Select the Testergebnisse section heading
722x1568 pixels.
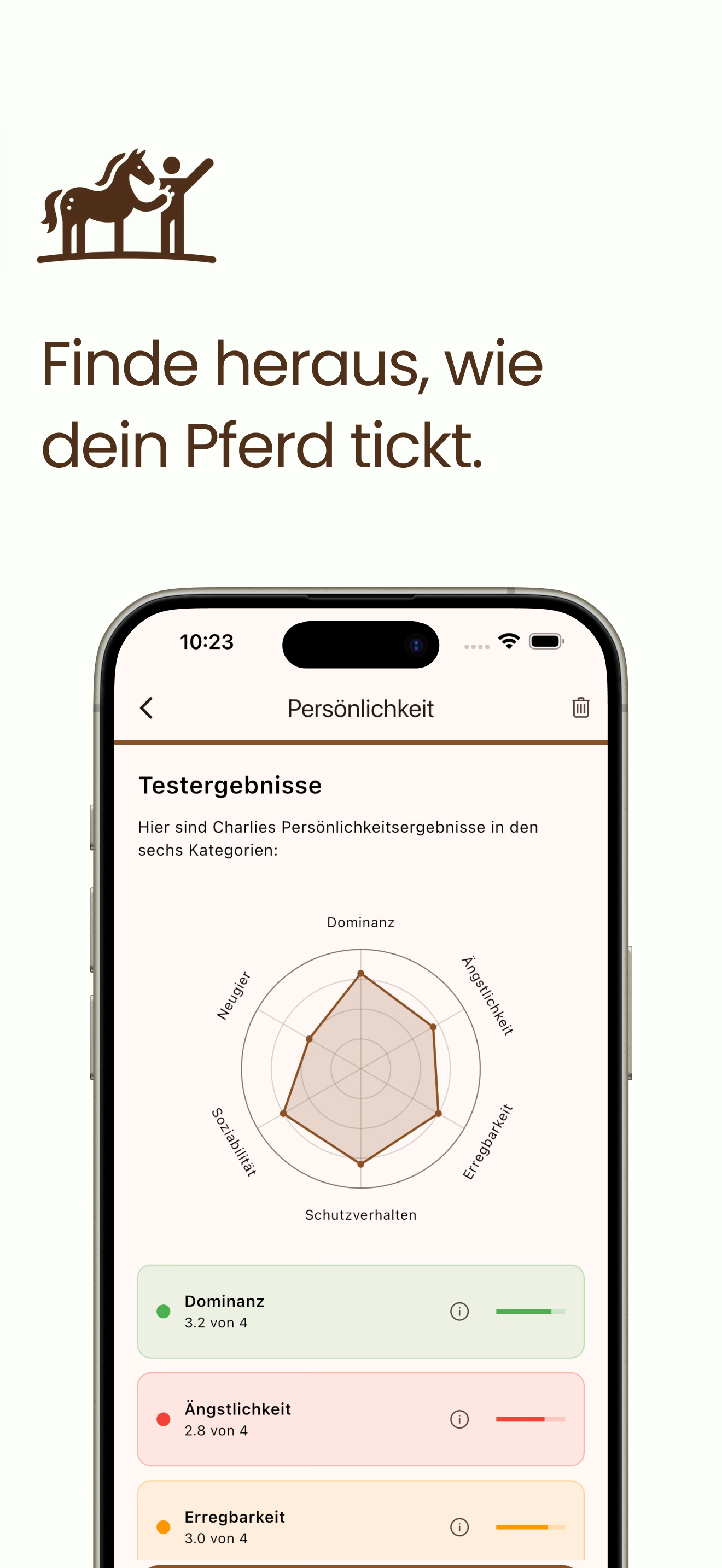[230, 785]
